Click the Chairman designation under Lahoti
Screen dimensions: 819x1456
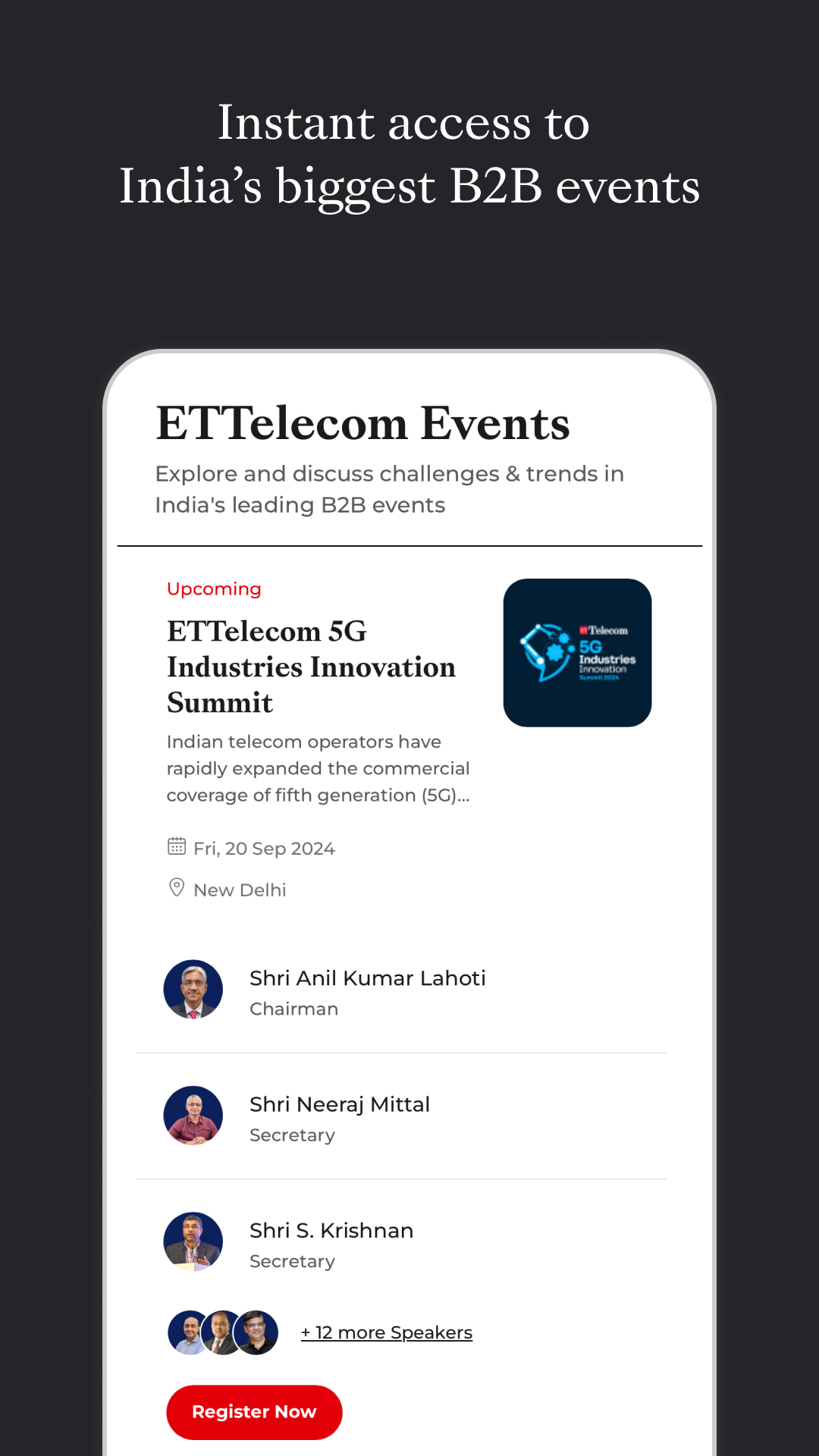click(x=293, y=1009)
